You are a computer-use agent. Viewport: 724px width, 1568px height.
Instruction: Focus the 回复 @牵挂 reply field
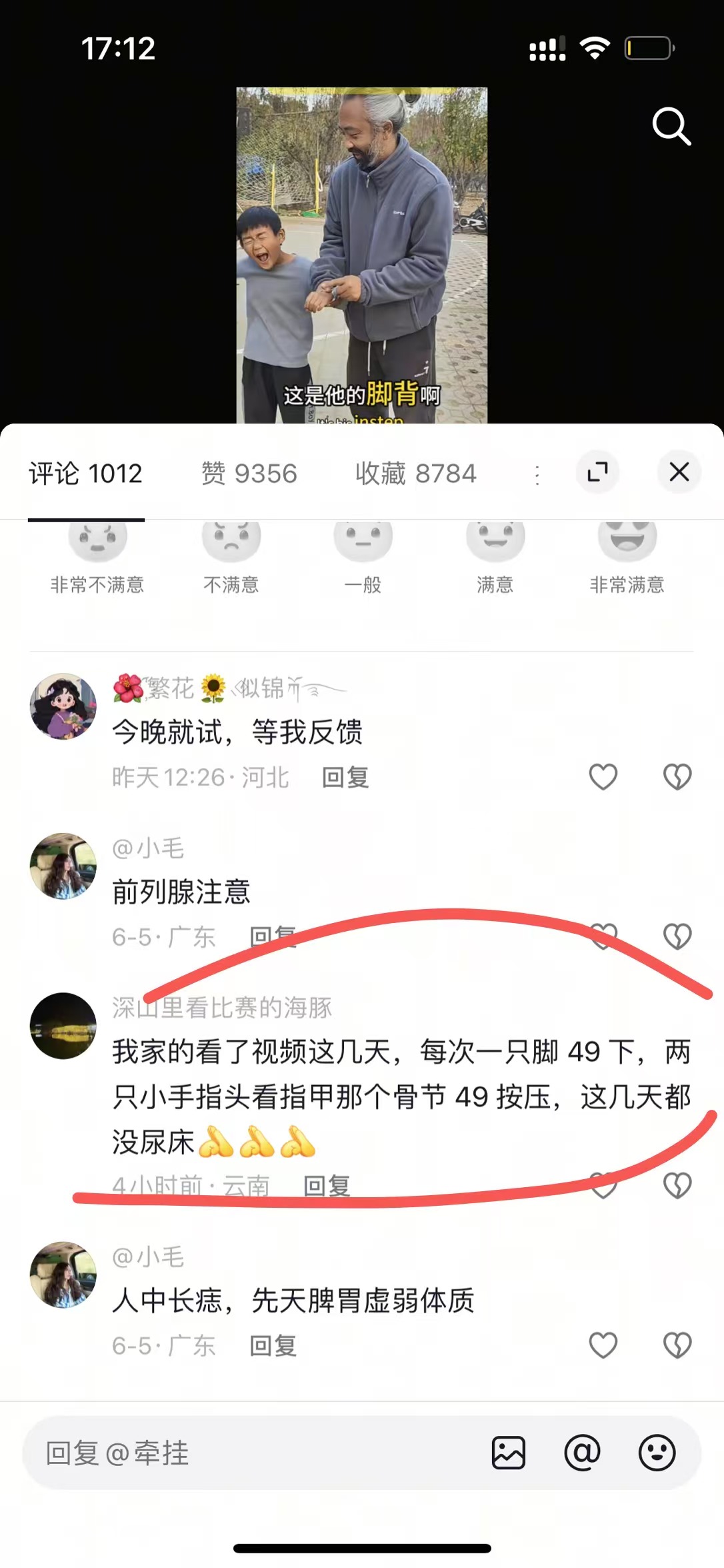tap(253, 1453)
